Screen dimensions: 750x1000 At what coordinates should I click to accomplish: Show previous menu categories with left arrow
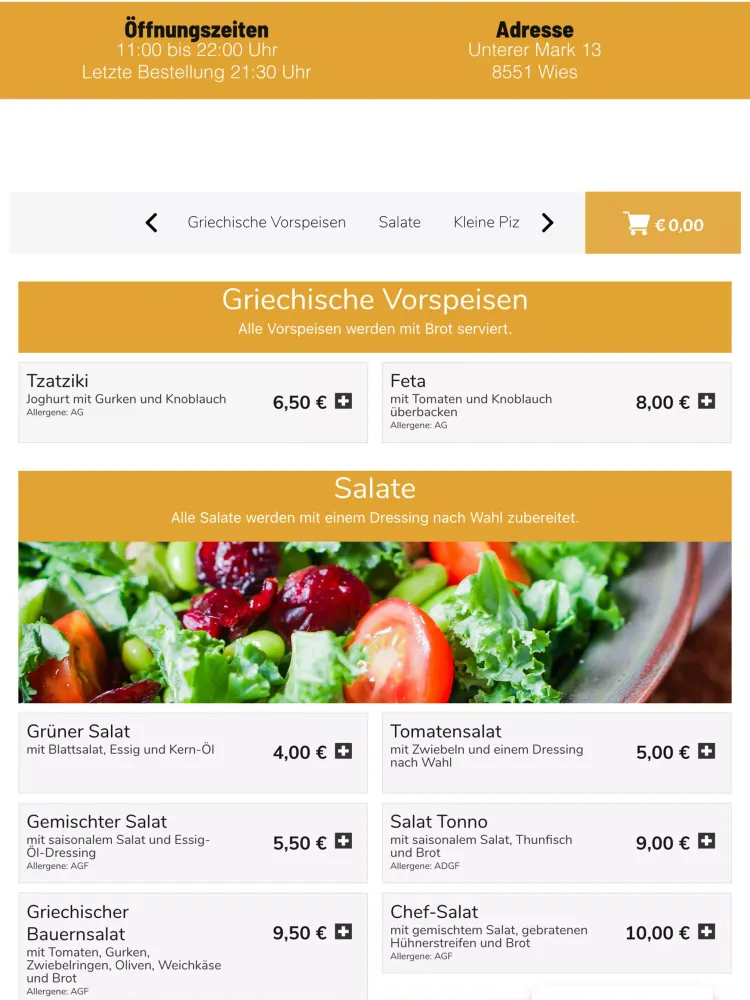tap(152, 223)
